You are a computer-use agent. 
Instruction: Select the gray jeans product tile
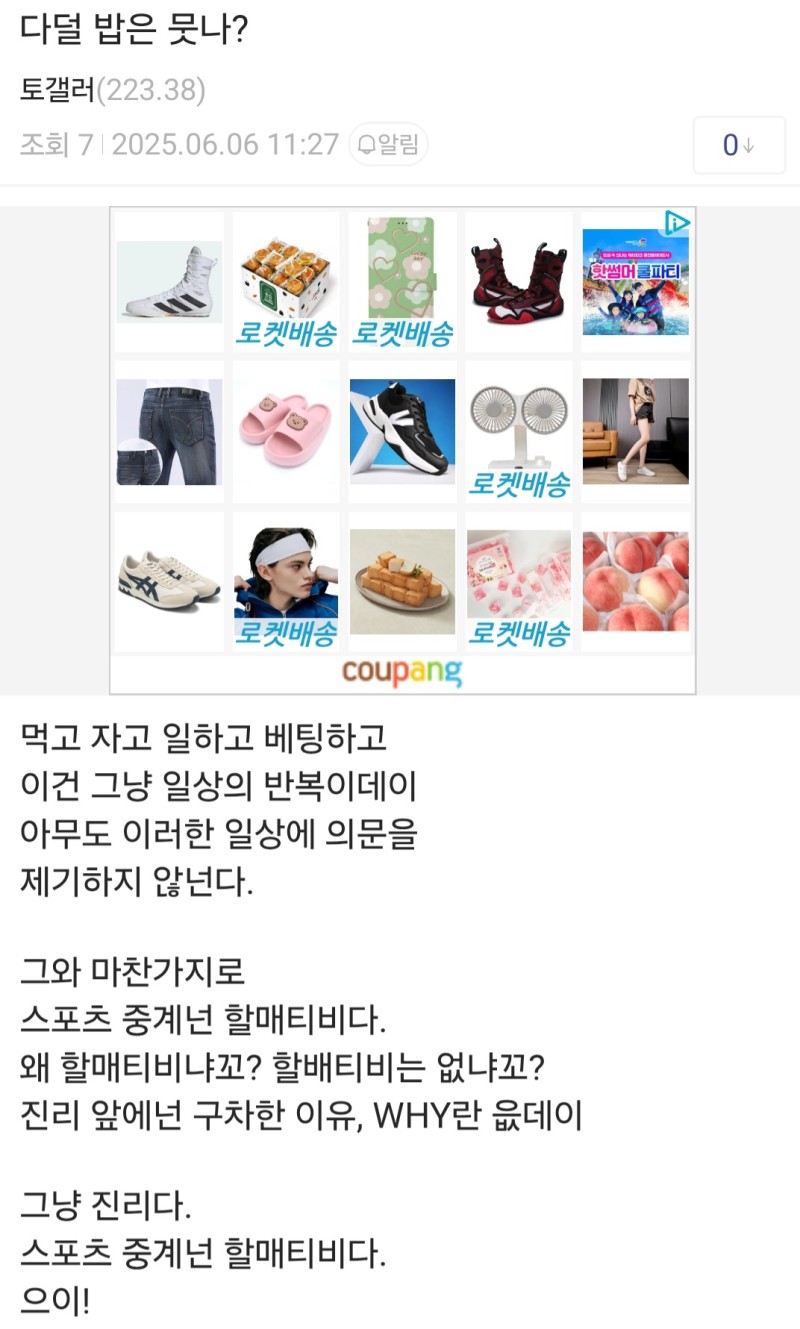pyautogui.click(x=169, y=431)
